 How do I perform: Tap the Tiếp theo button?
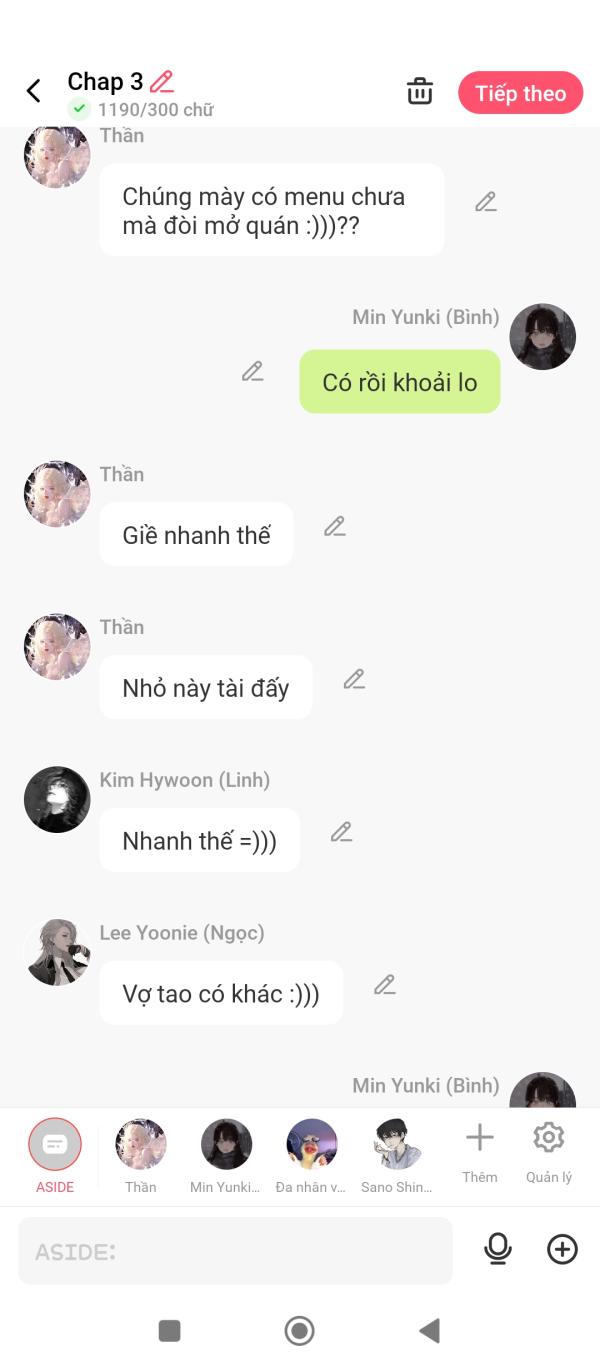[520, 93]
